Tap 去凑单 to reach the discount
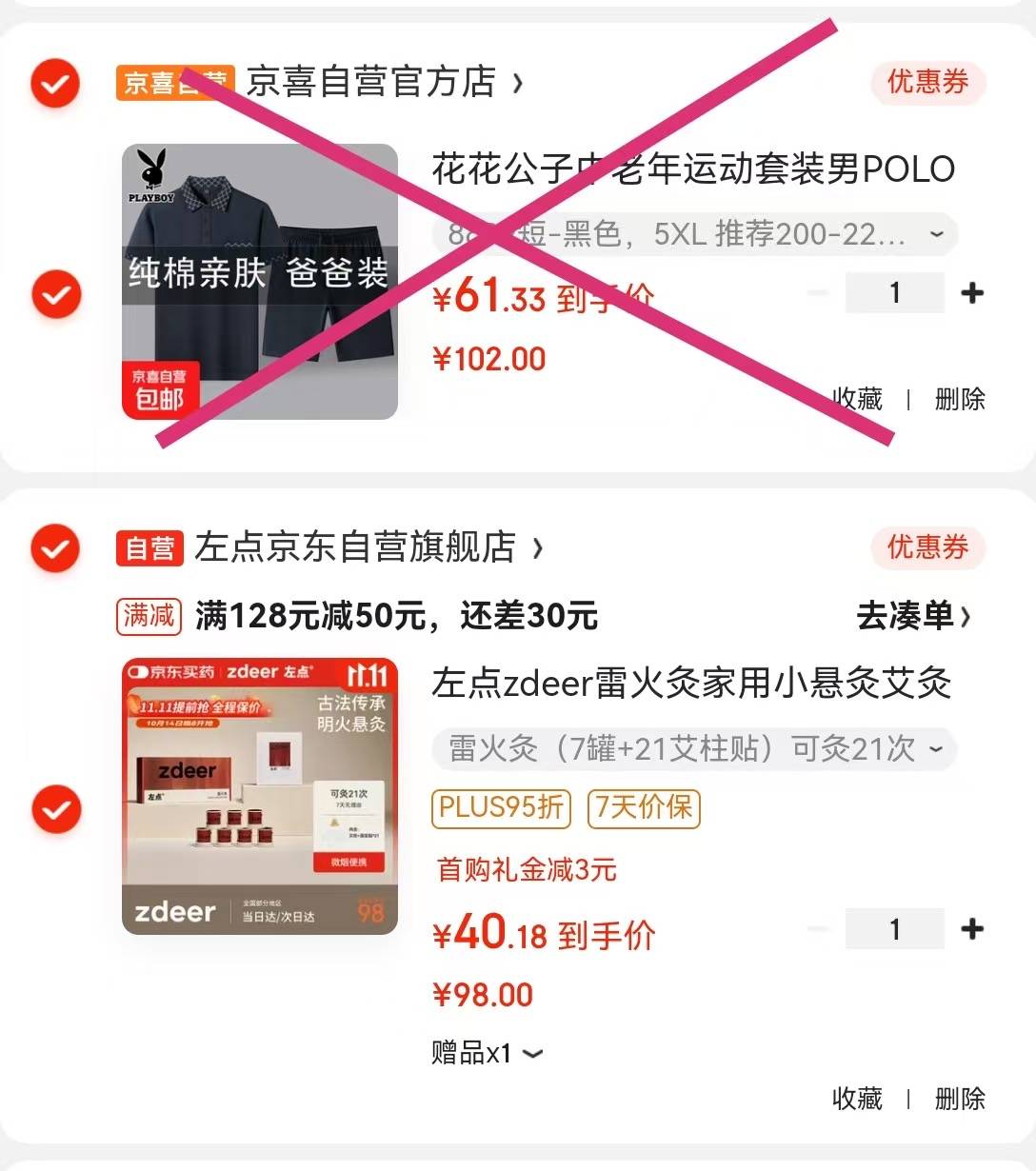The height and width of the screenshot is (1171, 1036). click(912, 616)
